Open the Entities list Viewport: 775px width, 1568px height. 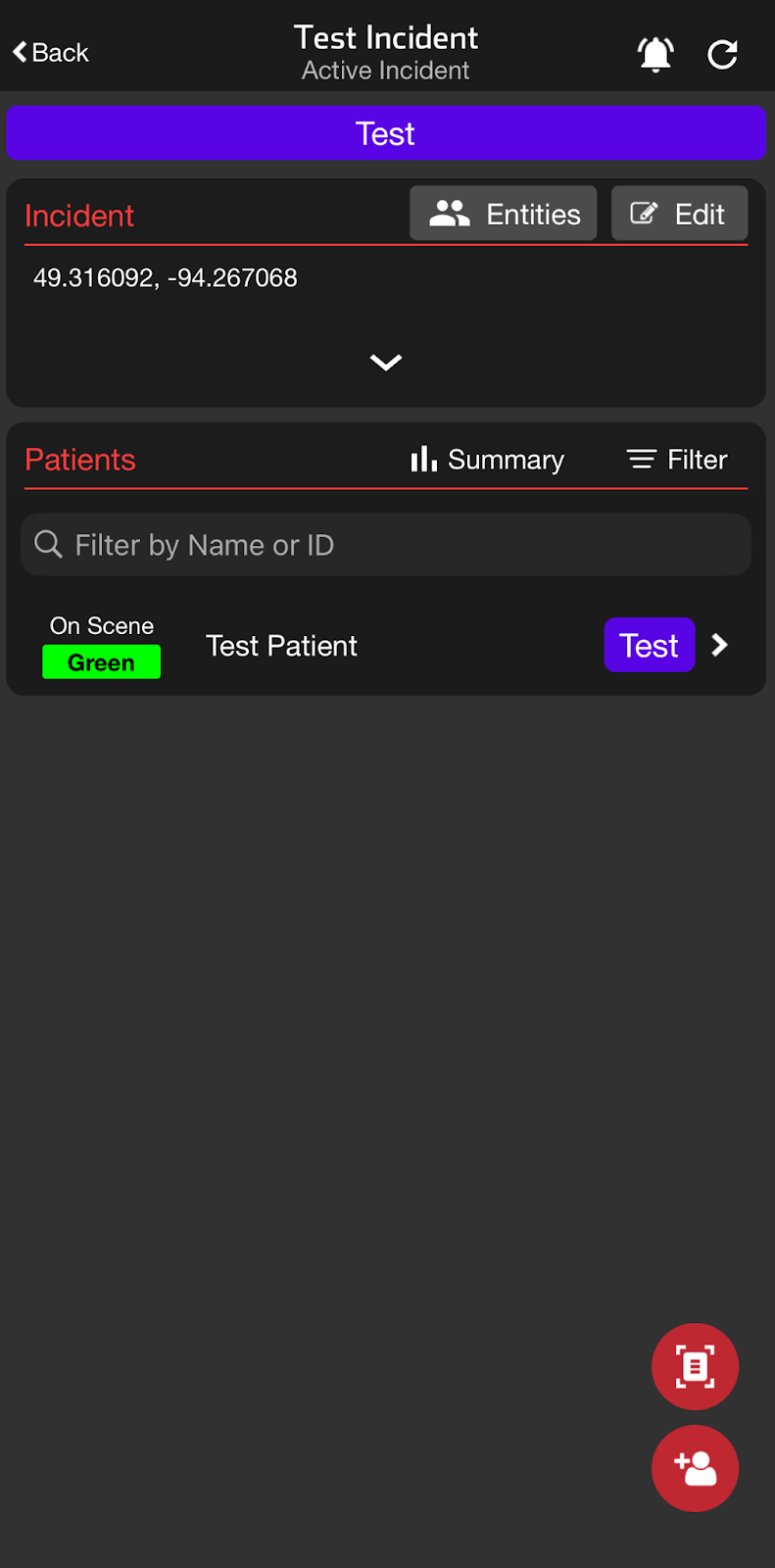504,214
